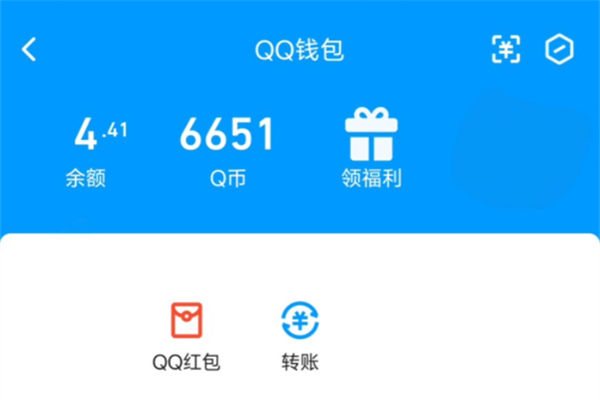Go back from QQ钱包
The image size is (600, 400).
point(30,50)
